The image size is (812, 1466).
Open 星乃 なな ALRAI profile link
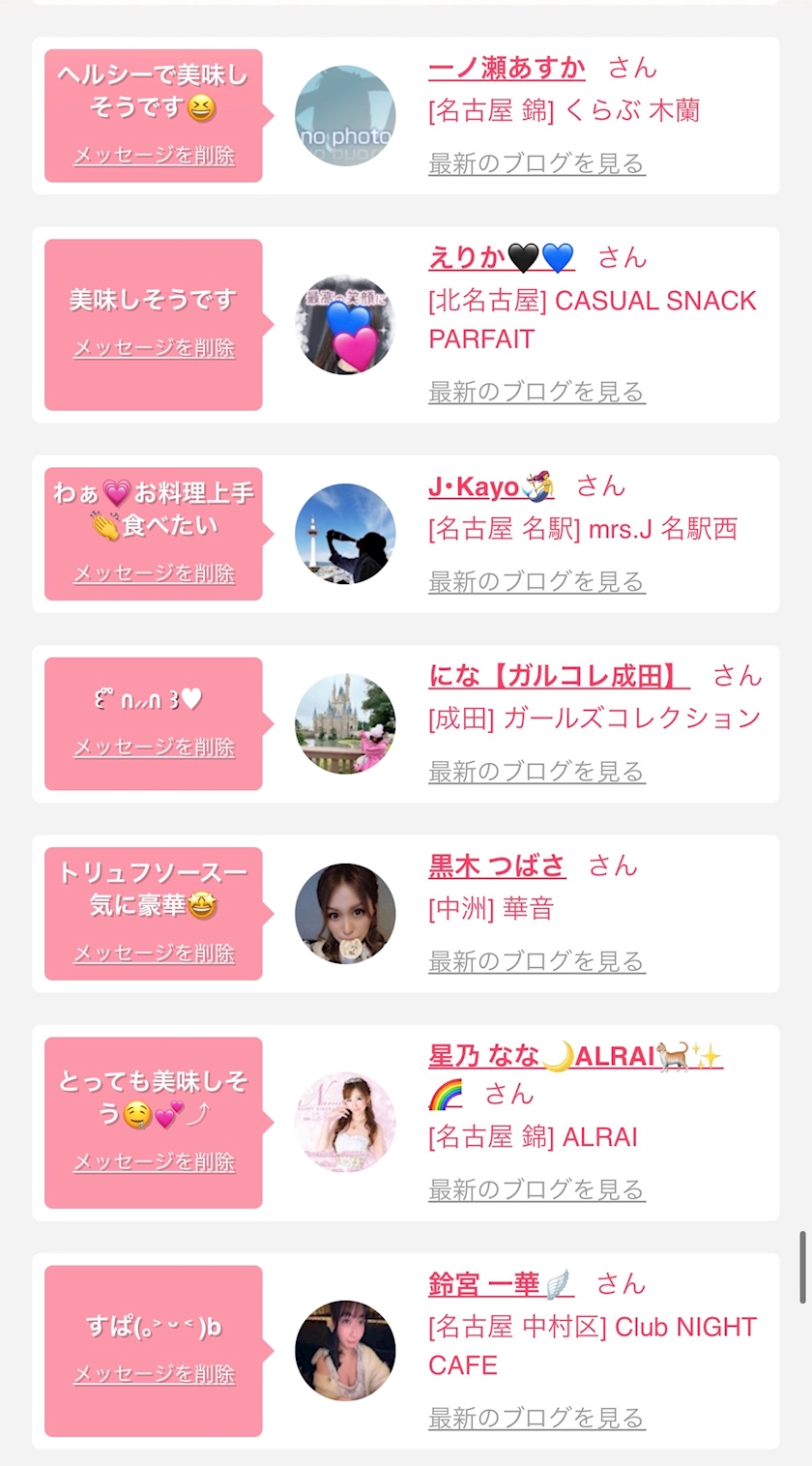[x=574, y=1056]
